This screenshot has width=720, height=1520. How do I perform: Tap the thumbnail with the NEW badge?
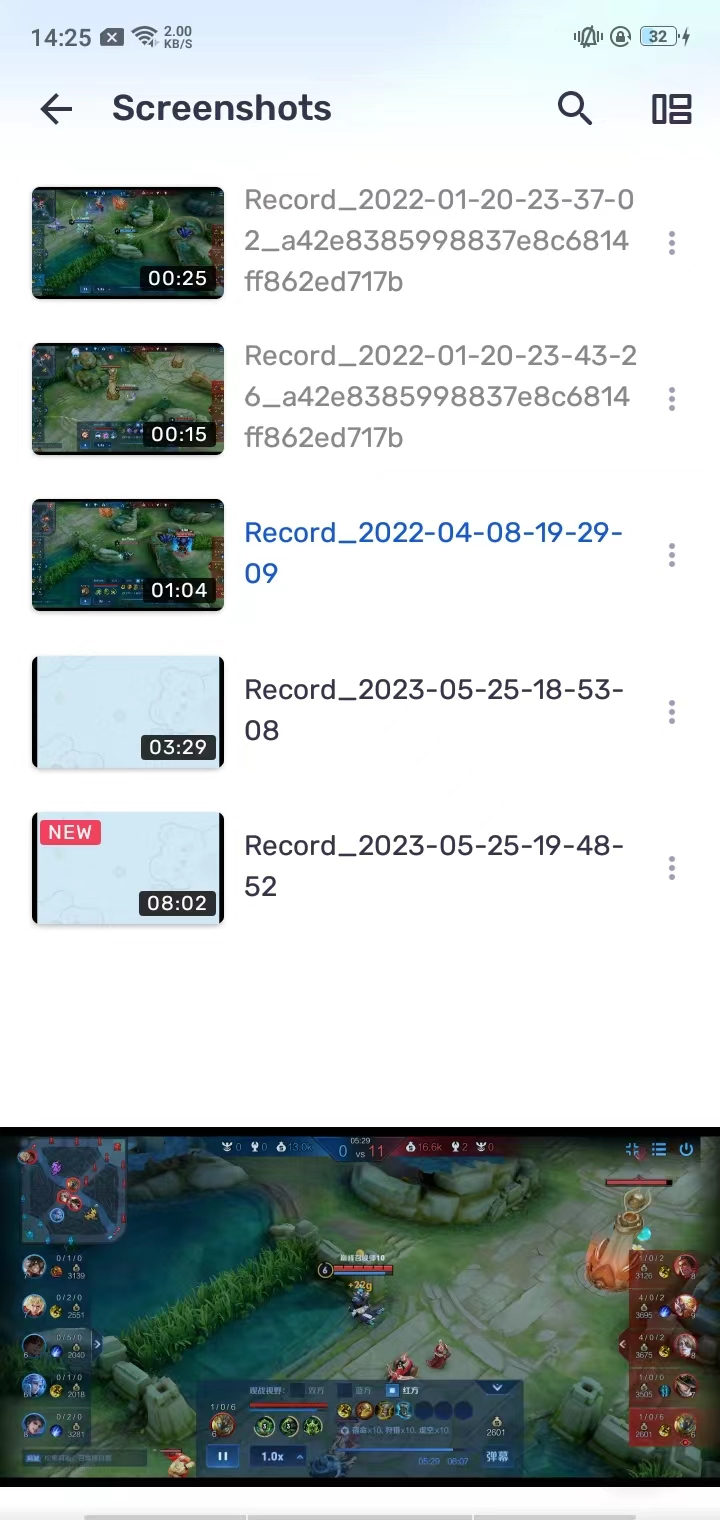(128, 868)
